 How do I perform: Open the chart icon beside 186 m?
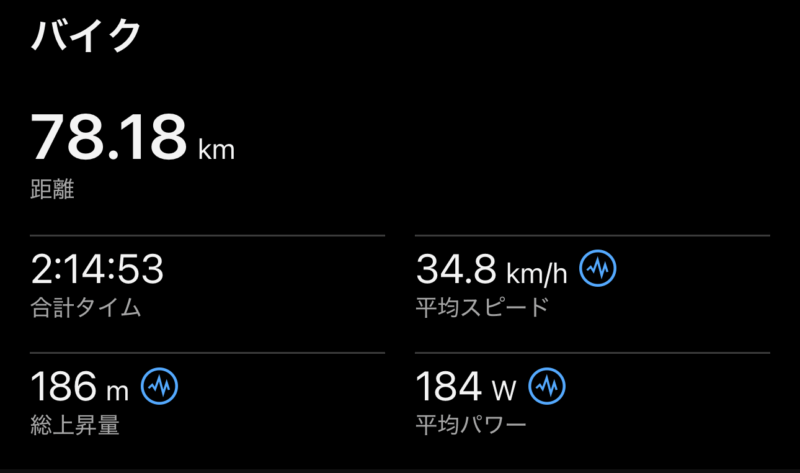click(x=161, y=384)
